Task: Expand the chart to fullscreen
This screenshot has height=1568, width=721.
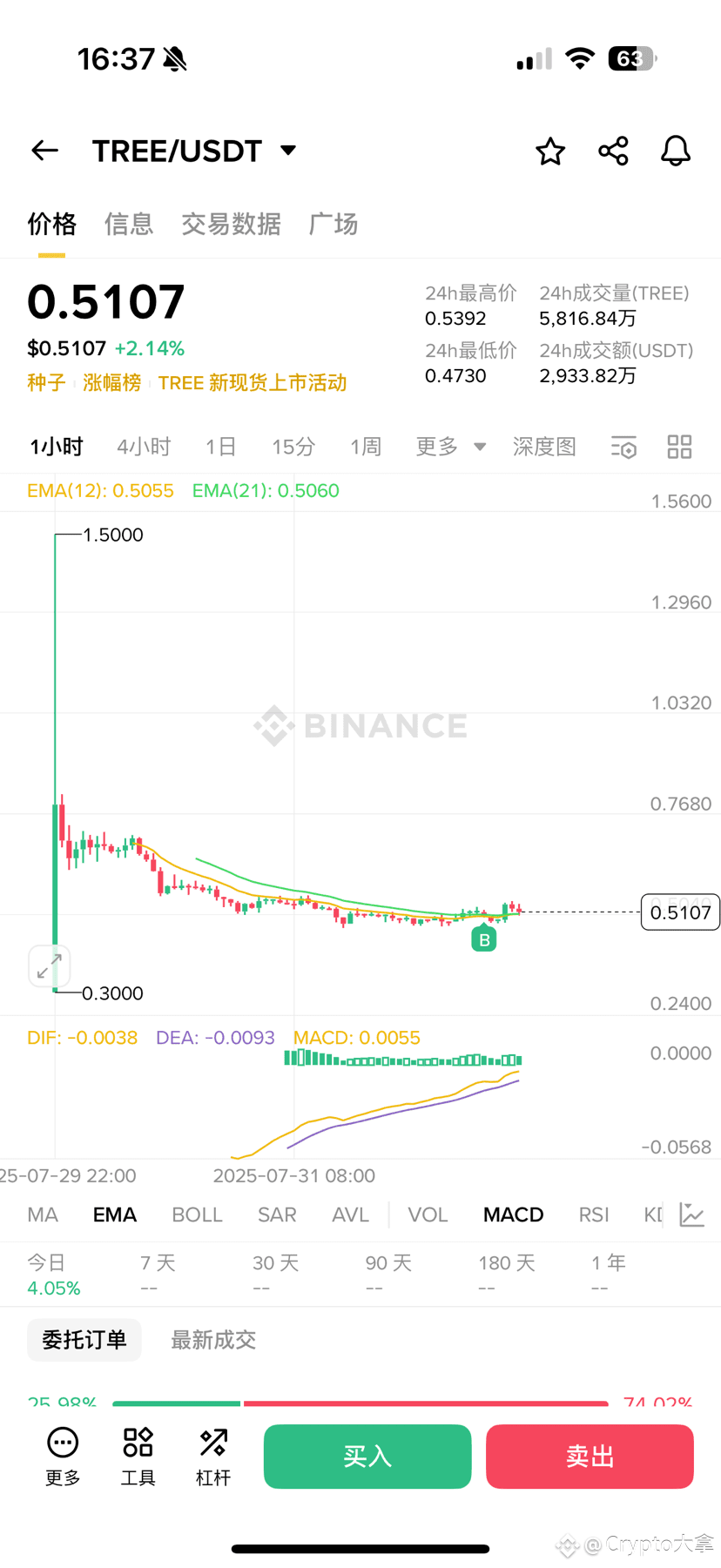Action: coord(49,966)
